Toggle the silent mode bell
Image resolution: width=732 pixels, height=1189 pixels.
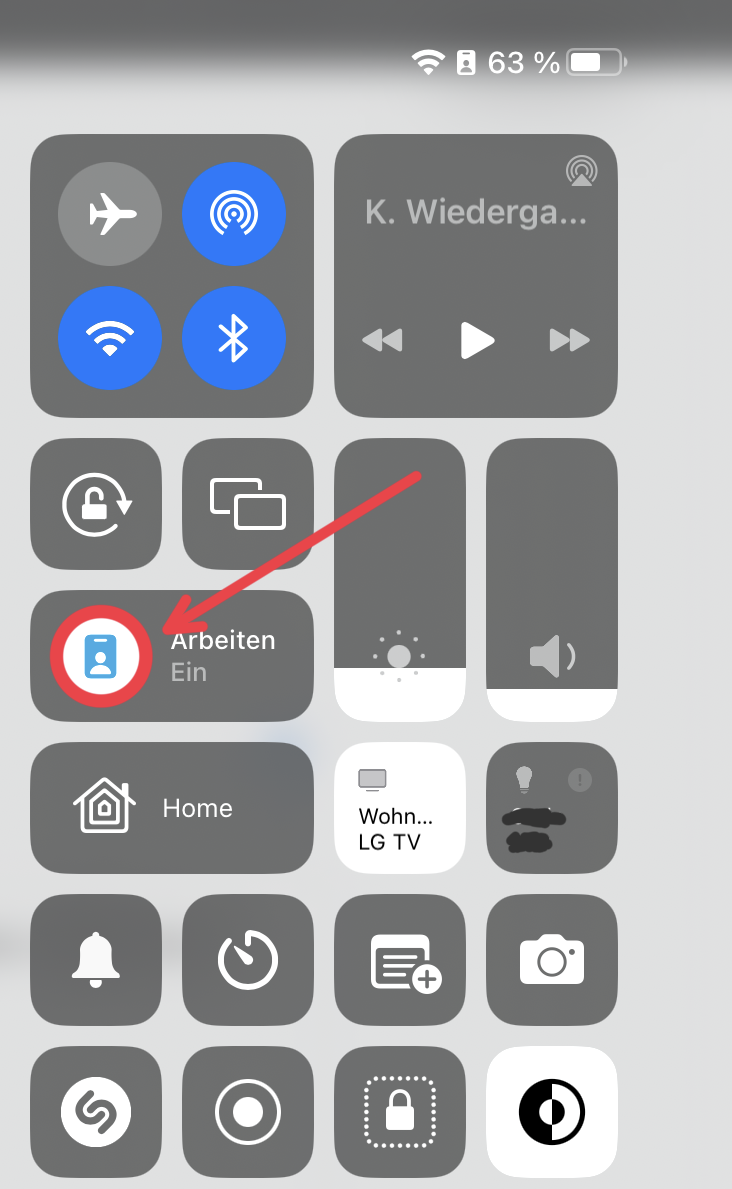(x=96, y=960)
